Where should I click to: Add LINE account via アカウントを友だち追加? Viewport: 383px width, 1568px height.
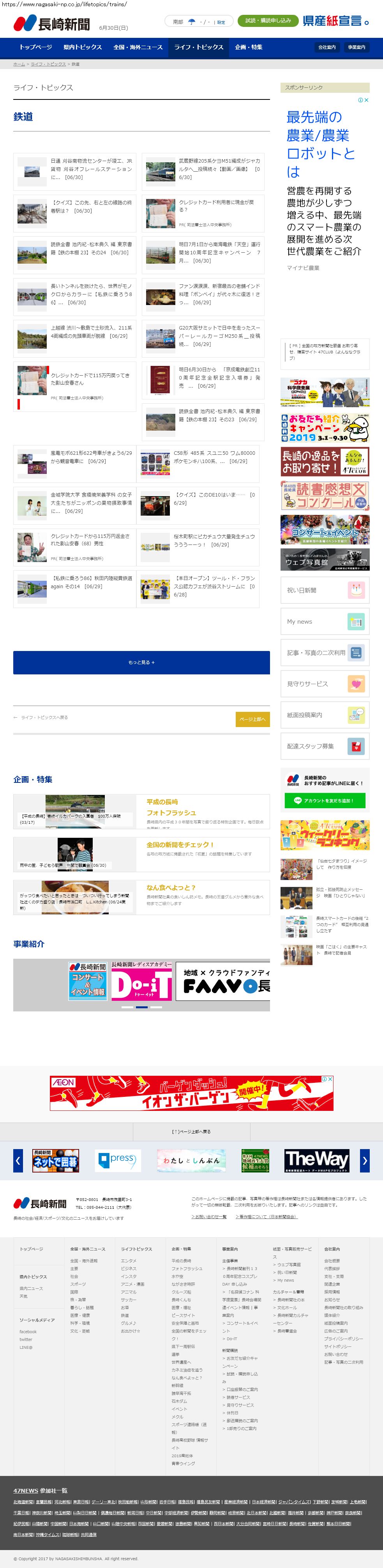pos(325,800)
